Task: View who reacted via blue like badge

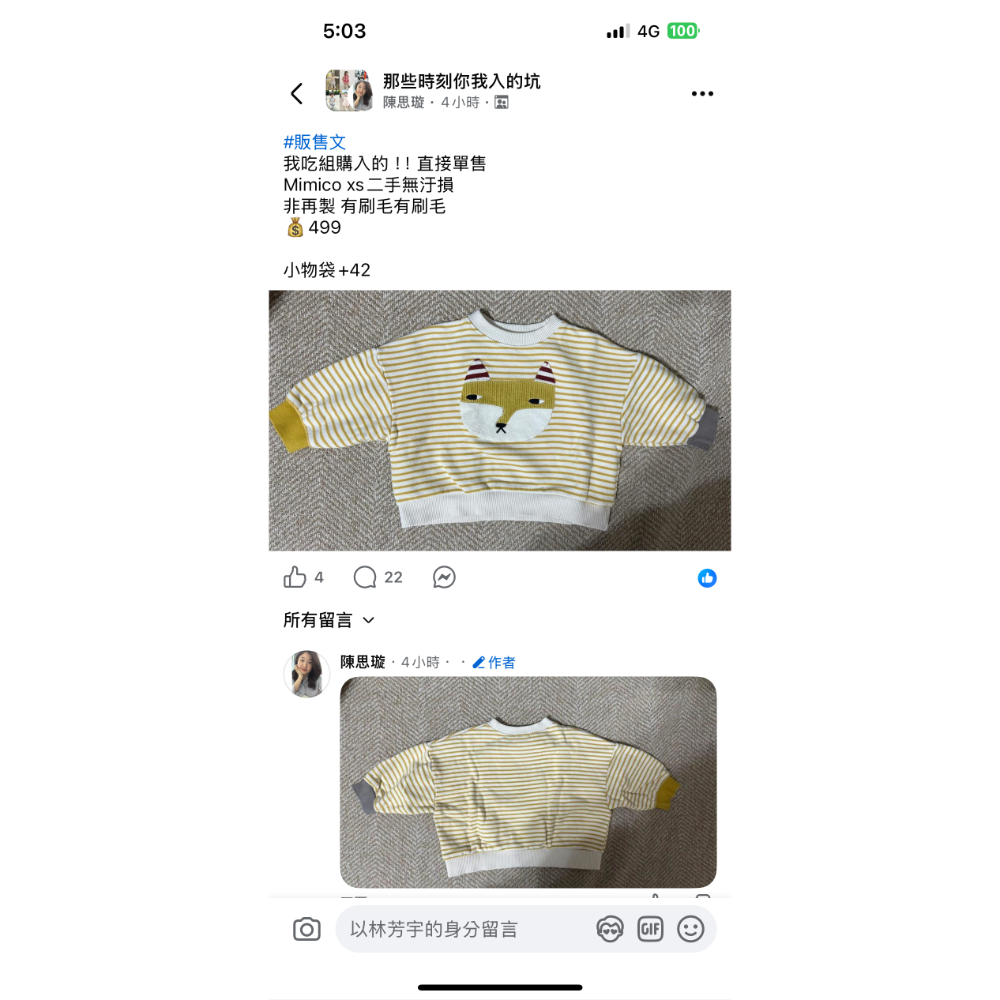Action: coord(707,578)
